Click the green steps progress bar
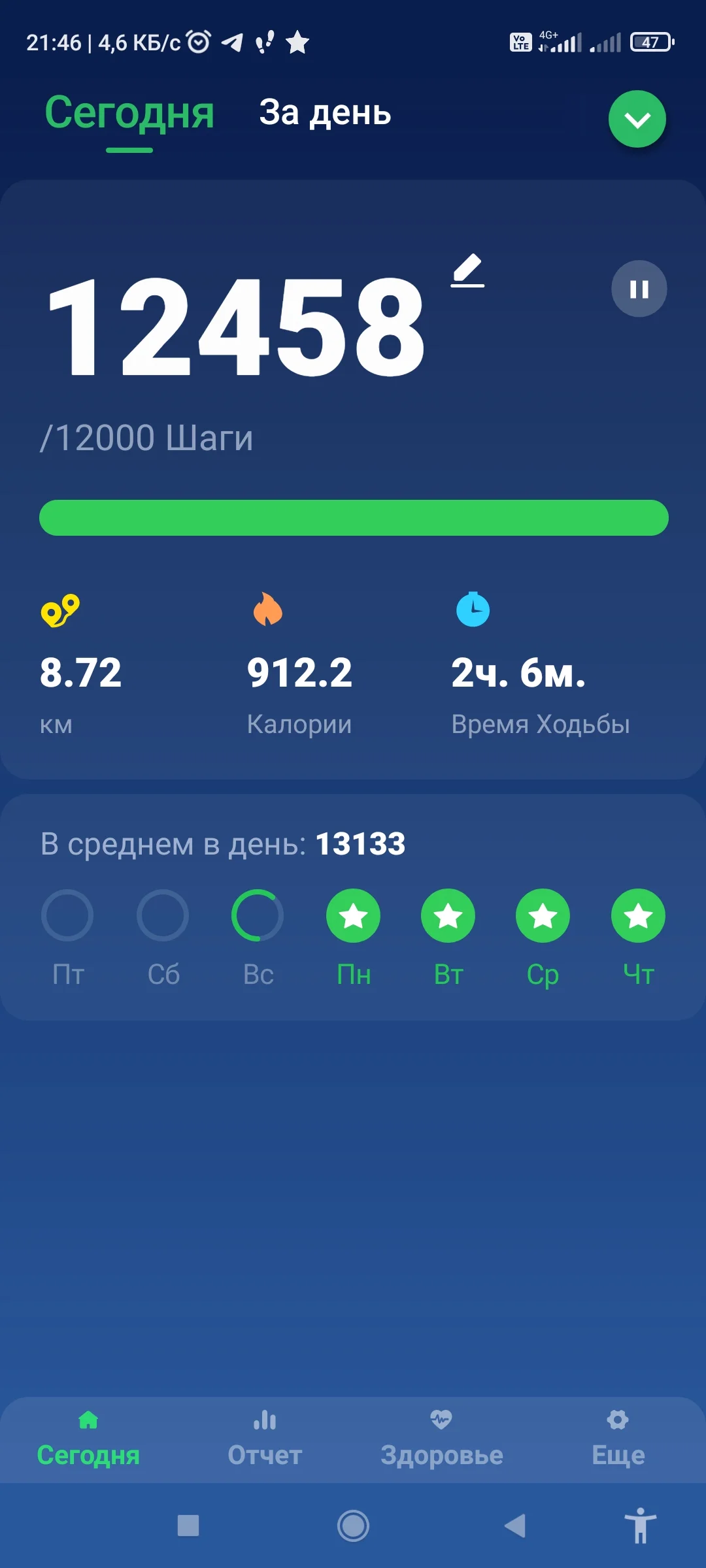706x1568 pixels. (353, 518)
